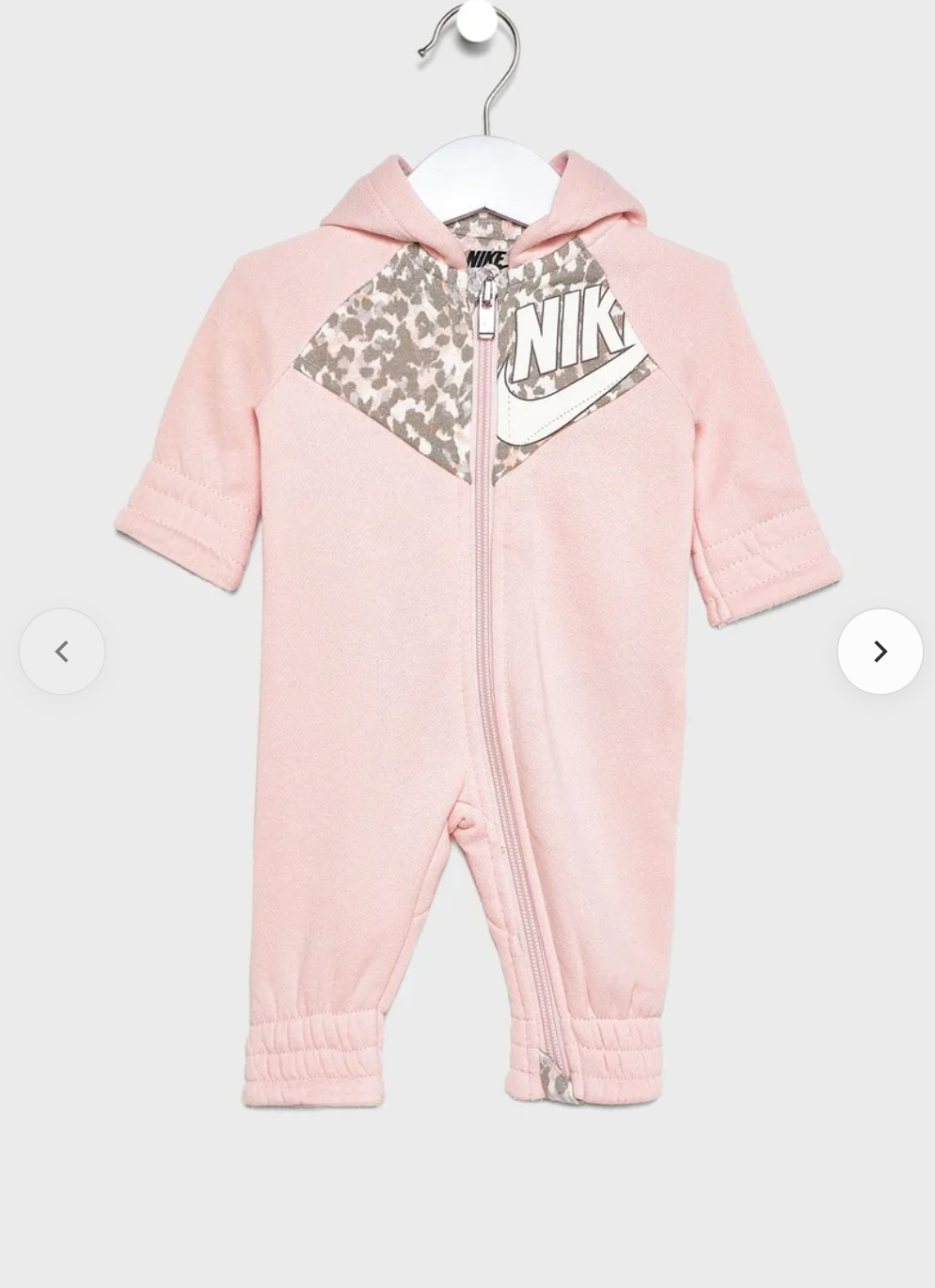The height and width of the screenshot is (1288, 935).
Task: Go to the next product image
Action: click(880, 652)
